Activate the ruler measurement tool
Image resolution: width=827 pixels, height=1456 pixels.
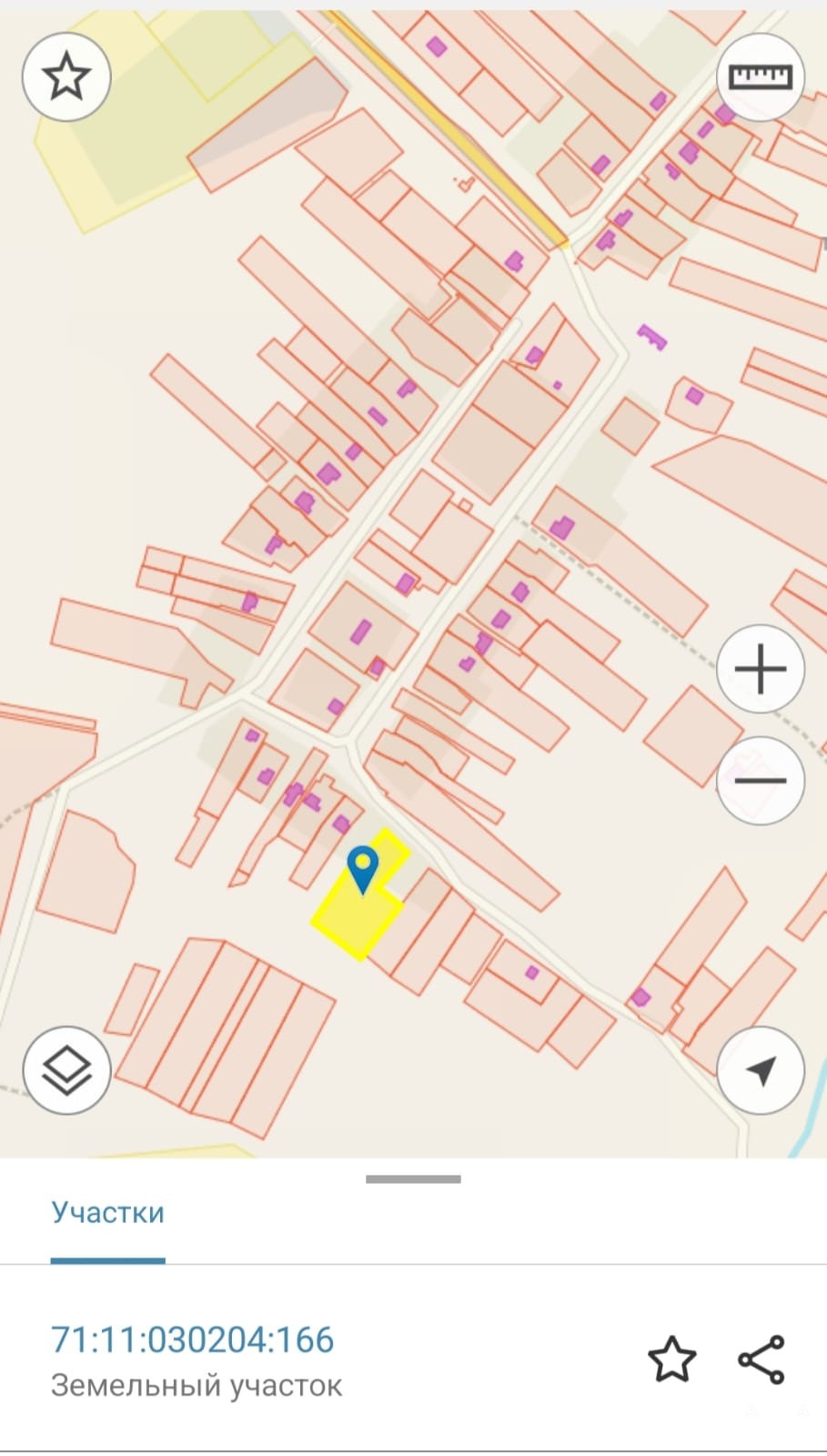point(761,77)
